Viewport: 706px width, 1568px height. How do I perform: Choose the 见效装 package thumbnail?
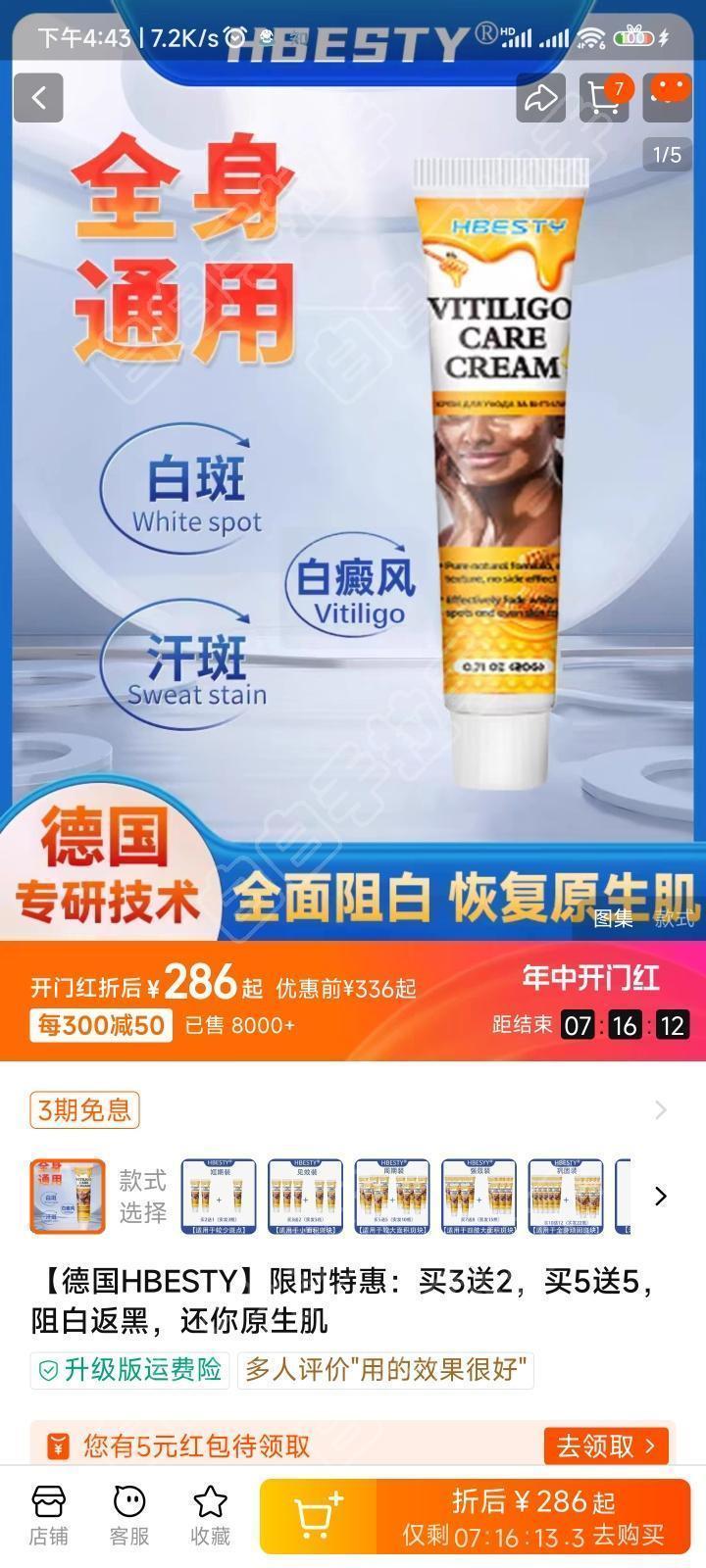tap(306, 1196)
